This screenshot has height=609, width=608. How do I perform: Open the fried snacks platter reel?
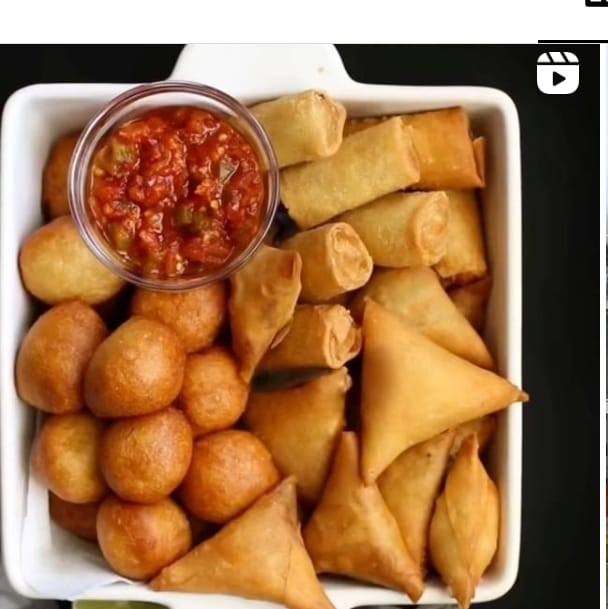point(300,330)
